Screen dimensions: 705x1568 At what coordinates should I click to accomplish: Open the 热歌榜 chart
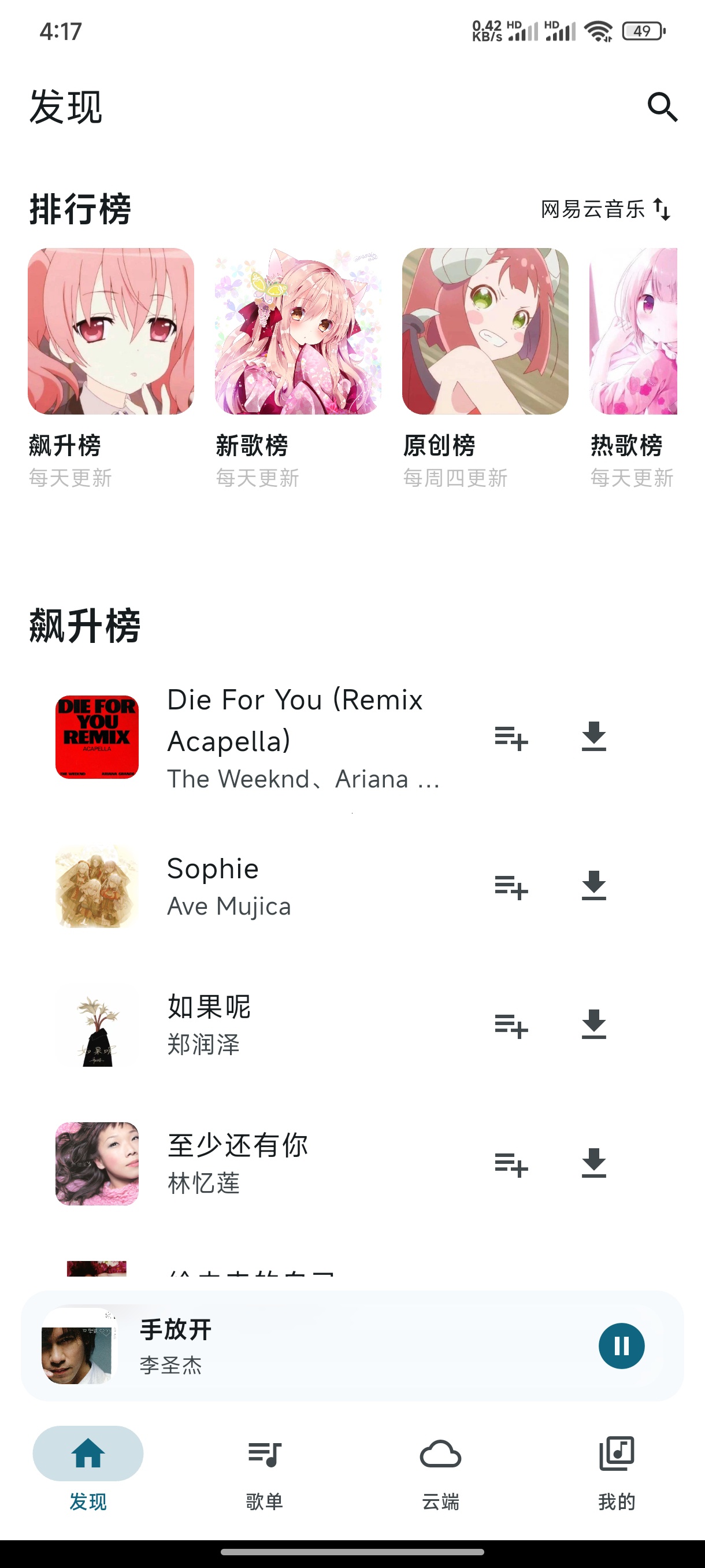coord(645,332)
